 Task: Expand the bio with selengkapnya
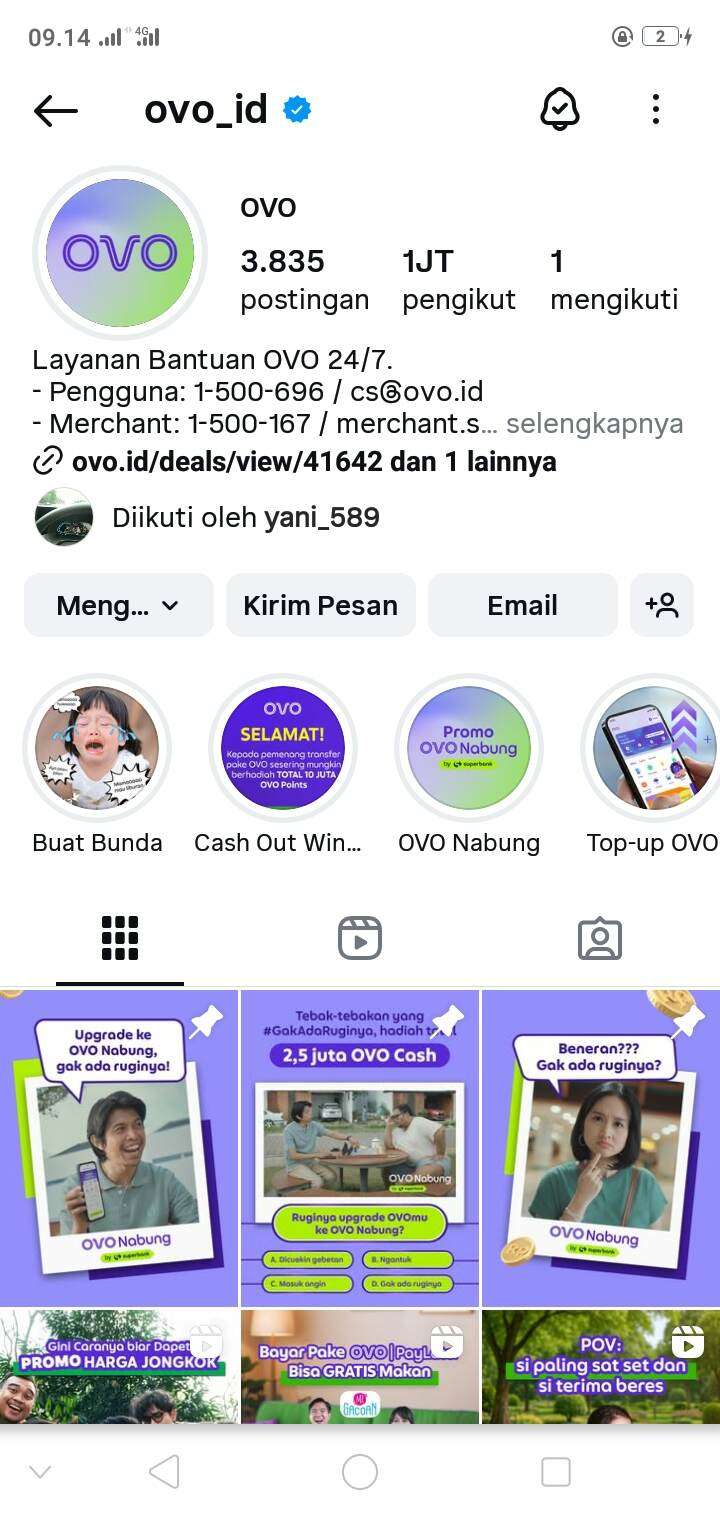point(595,423)
